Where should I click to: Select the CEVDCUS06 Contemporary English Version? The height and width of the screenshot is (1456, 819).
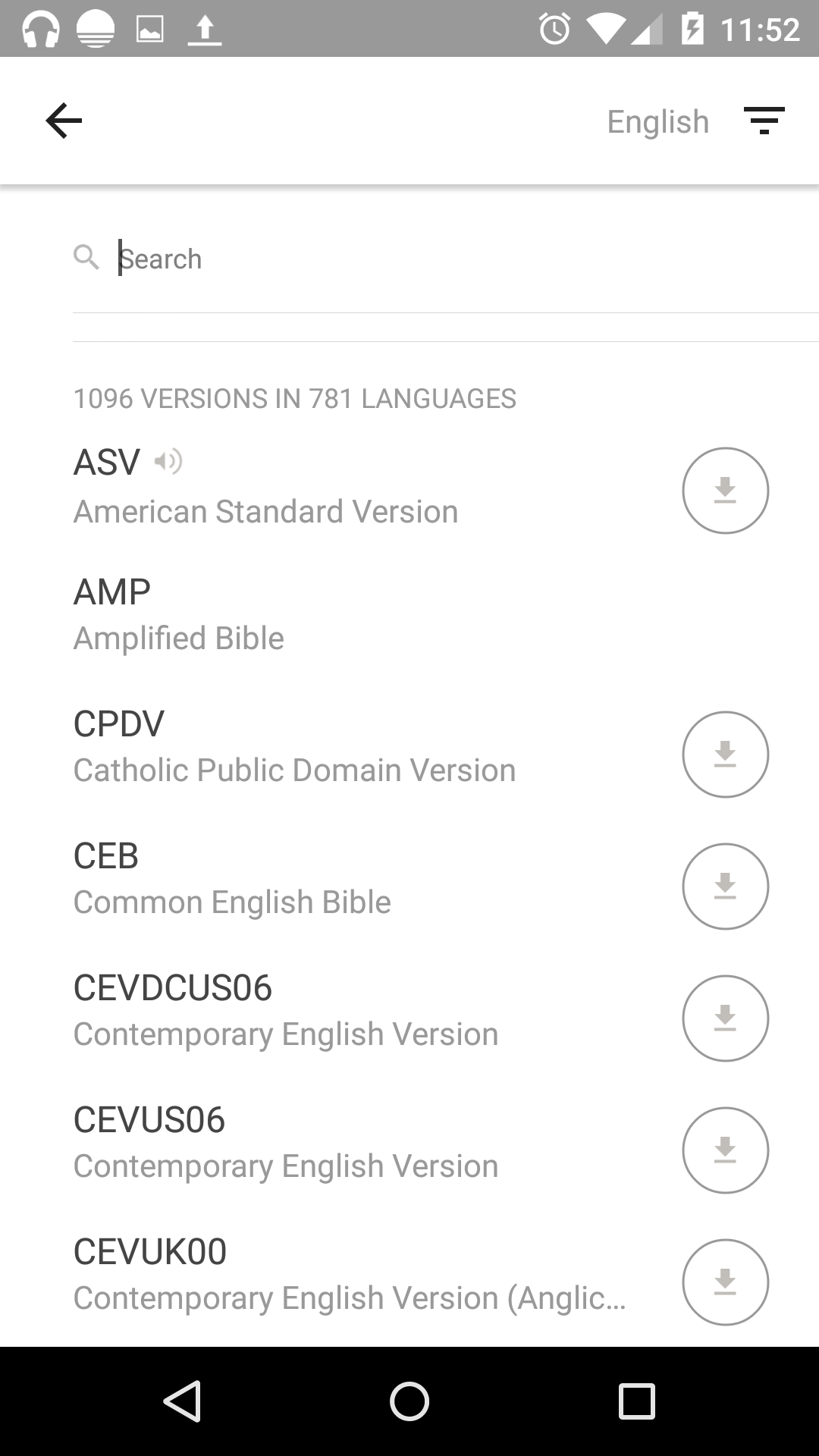click(285, 1011)
